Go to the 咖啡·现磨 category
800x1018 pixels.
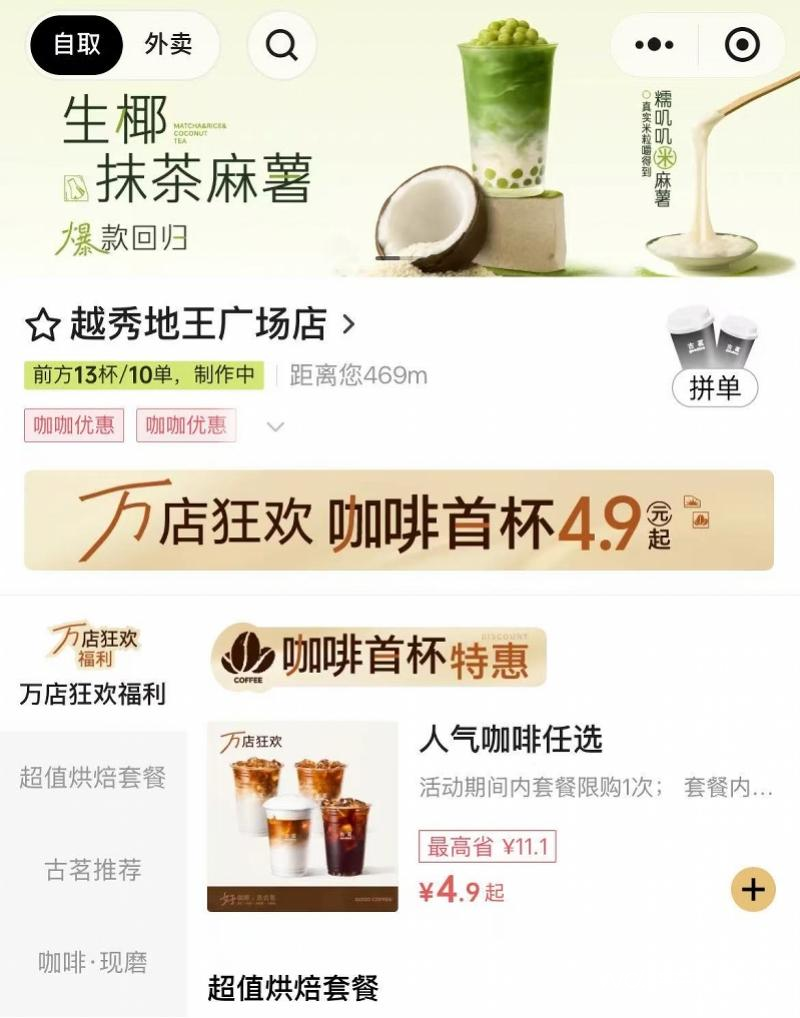pyautogui.click(x=93, y=962)
